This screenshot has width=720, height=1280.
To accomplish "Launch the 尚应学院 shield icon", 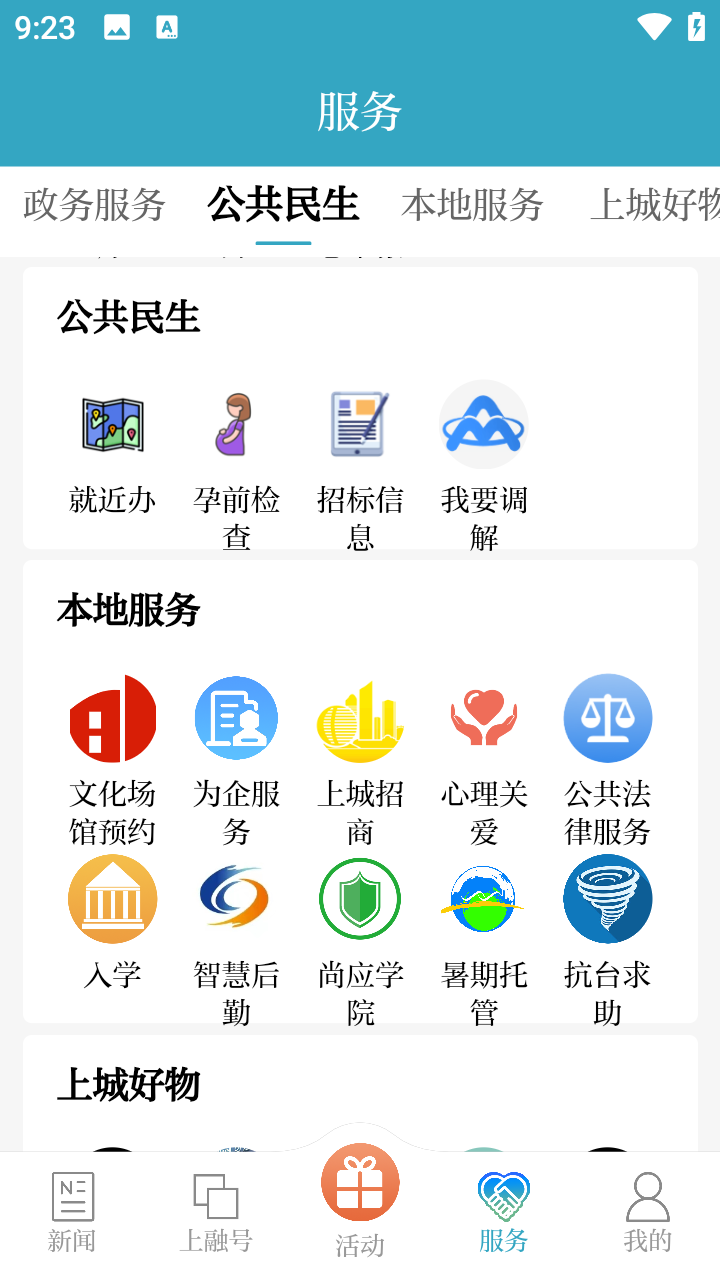I will click(x=360, y=899).
